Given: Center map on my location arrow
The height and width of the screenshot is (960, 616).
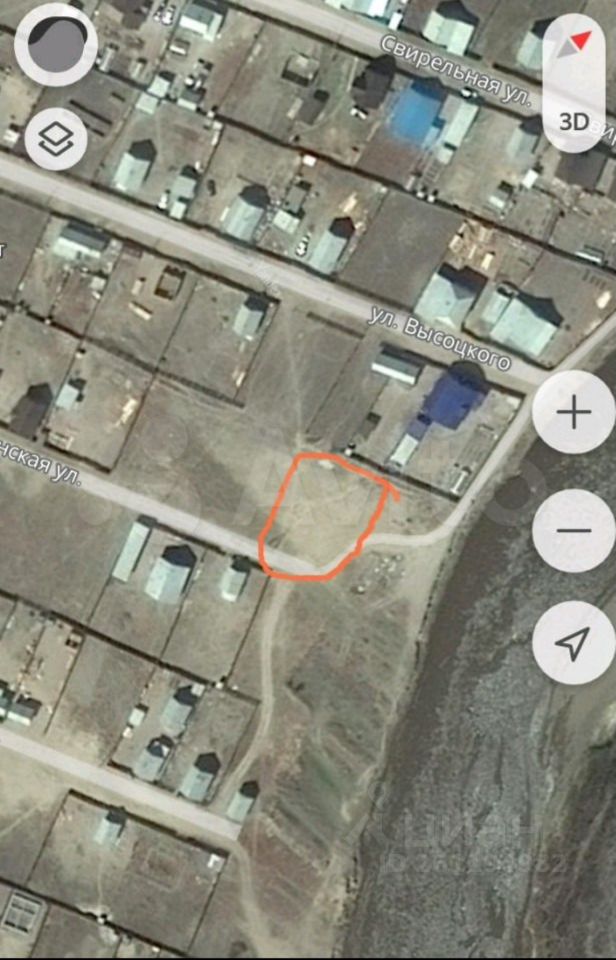Looking at the screenshot, I should click(x=573, y=645).
